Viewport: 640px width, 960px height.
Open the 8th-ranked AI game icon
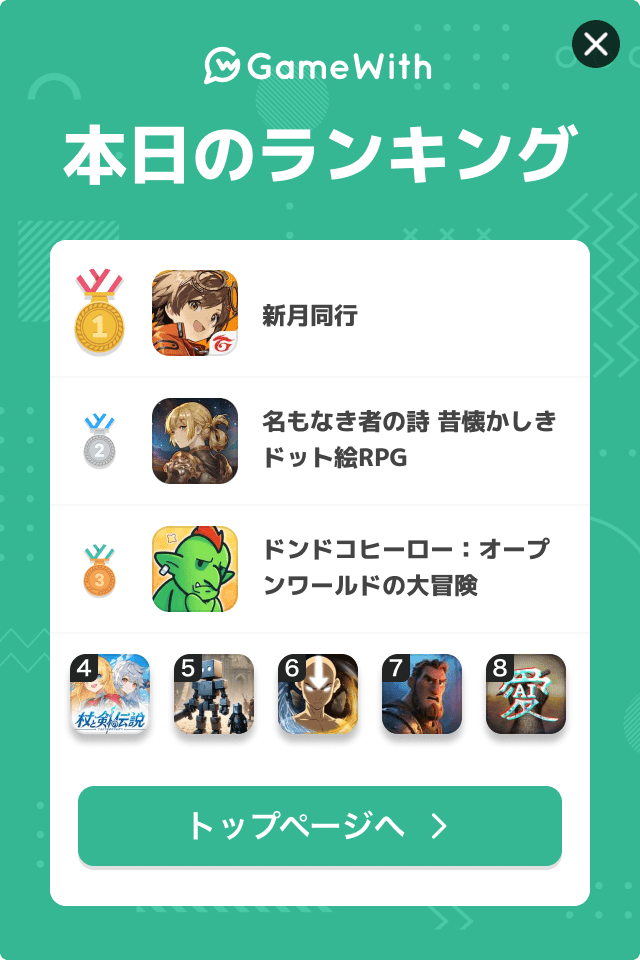(526, 694)
